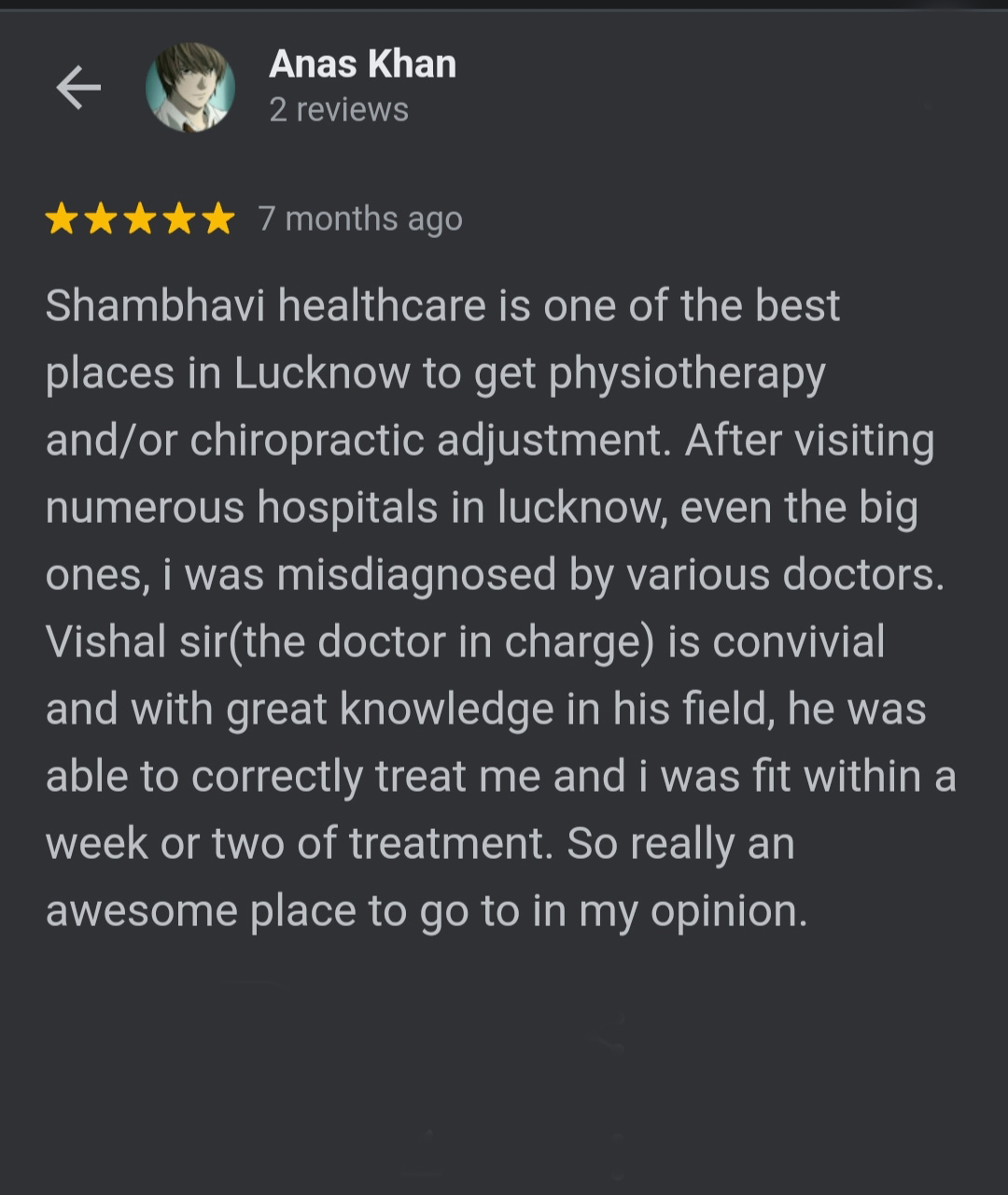Open the Anas Khan reviewer name
Screen dimensions: 1008x1195
click(362, 64)
